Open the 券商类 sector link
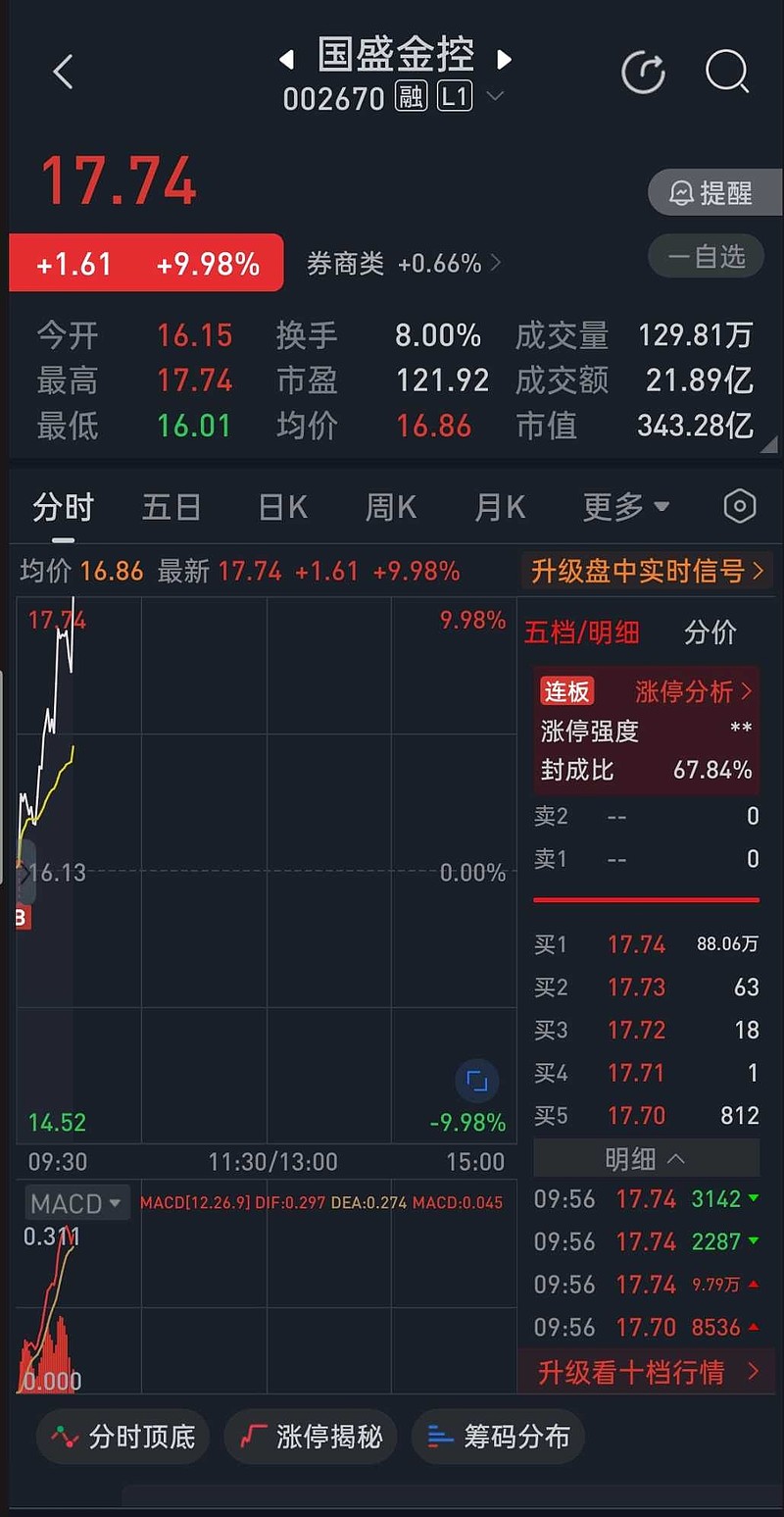The height and width of the screenshot is (1517, 784). tap(404, 263)
